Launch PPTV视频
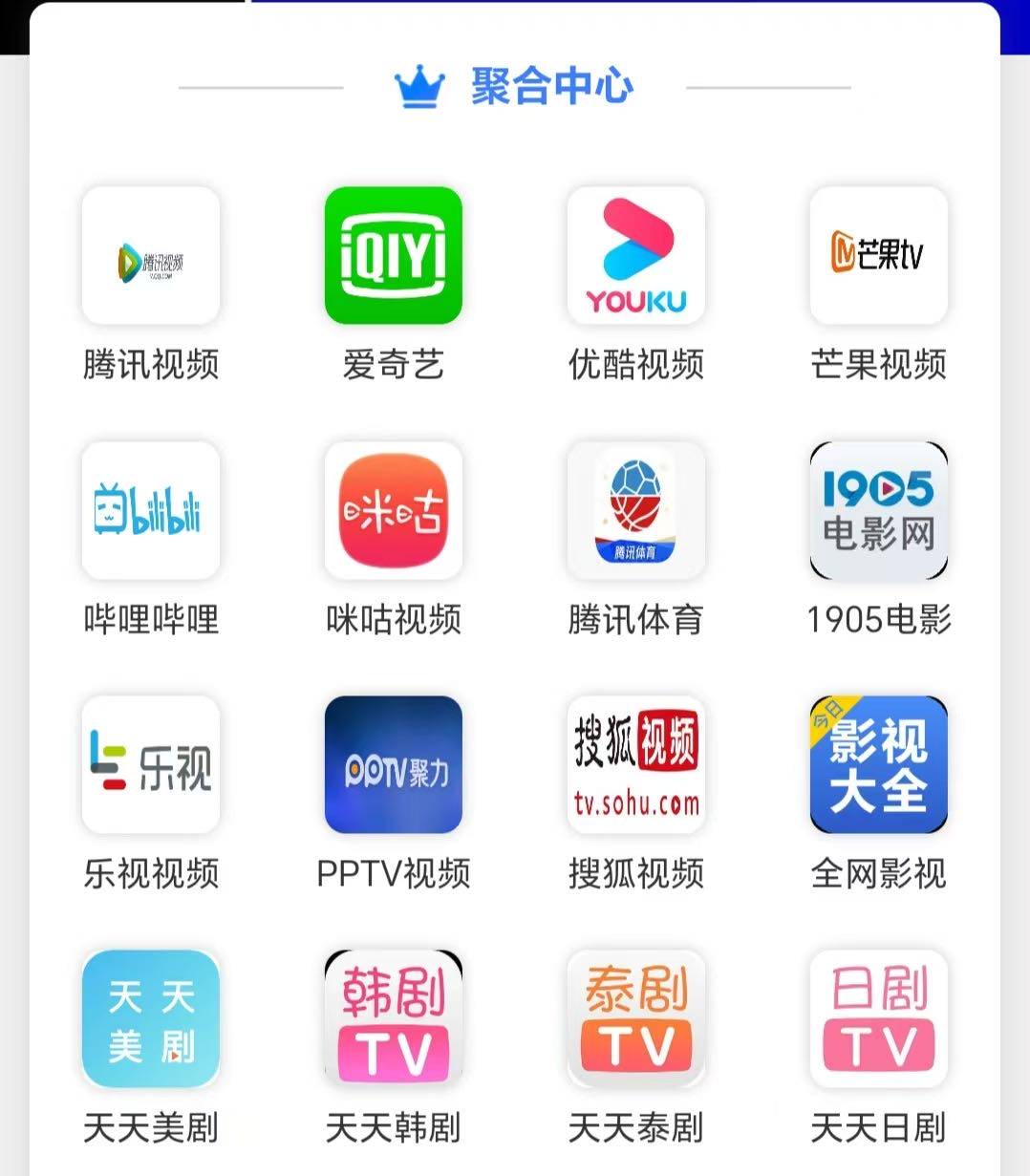Image resolution: width=1030 pixels, height=1176 pixels. tap(394, 764)
